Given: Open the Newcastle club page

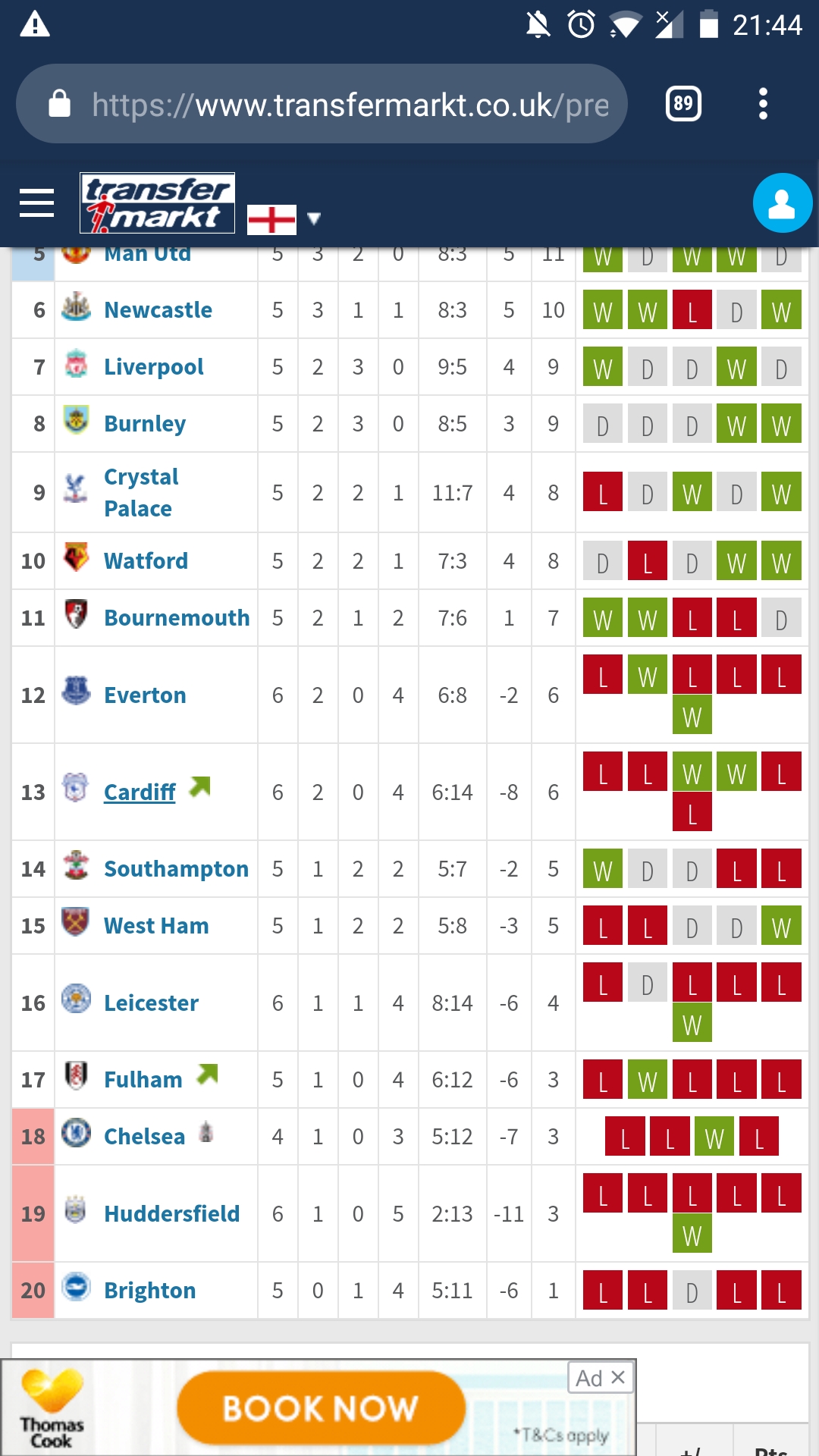Looking at the screenshot, I should tap(158, 310).
